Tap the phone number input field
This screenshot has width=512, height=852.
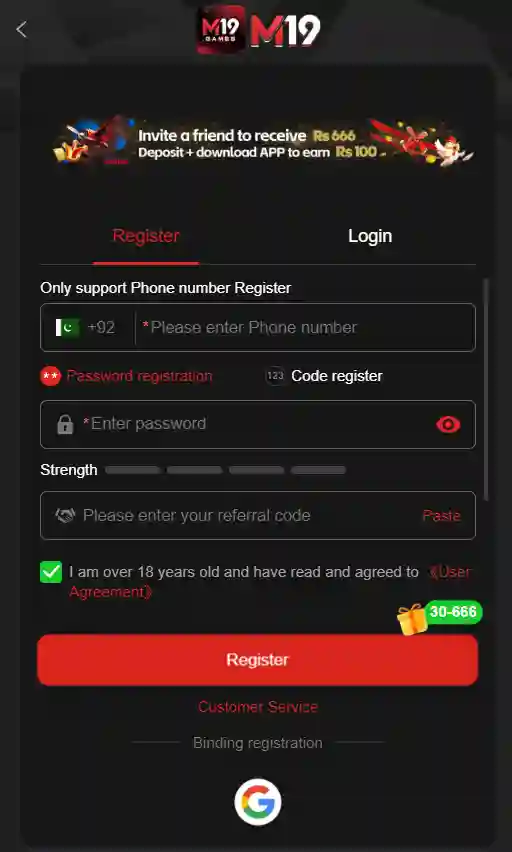coord(304,328)
